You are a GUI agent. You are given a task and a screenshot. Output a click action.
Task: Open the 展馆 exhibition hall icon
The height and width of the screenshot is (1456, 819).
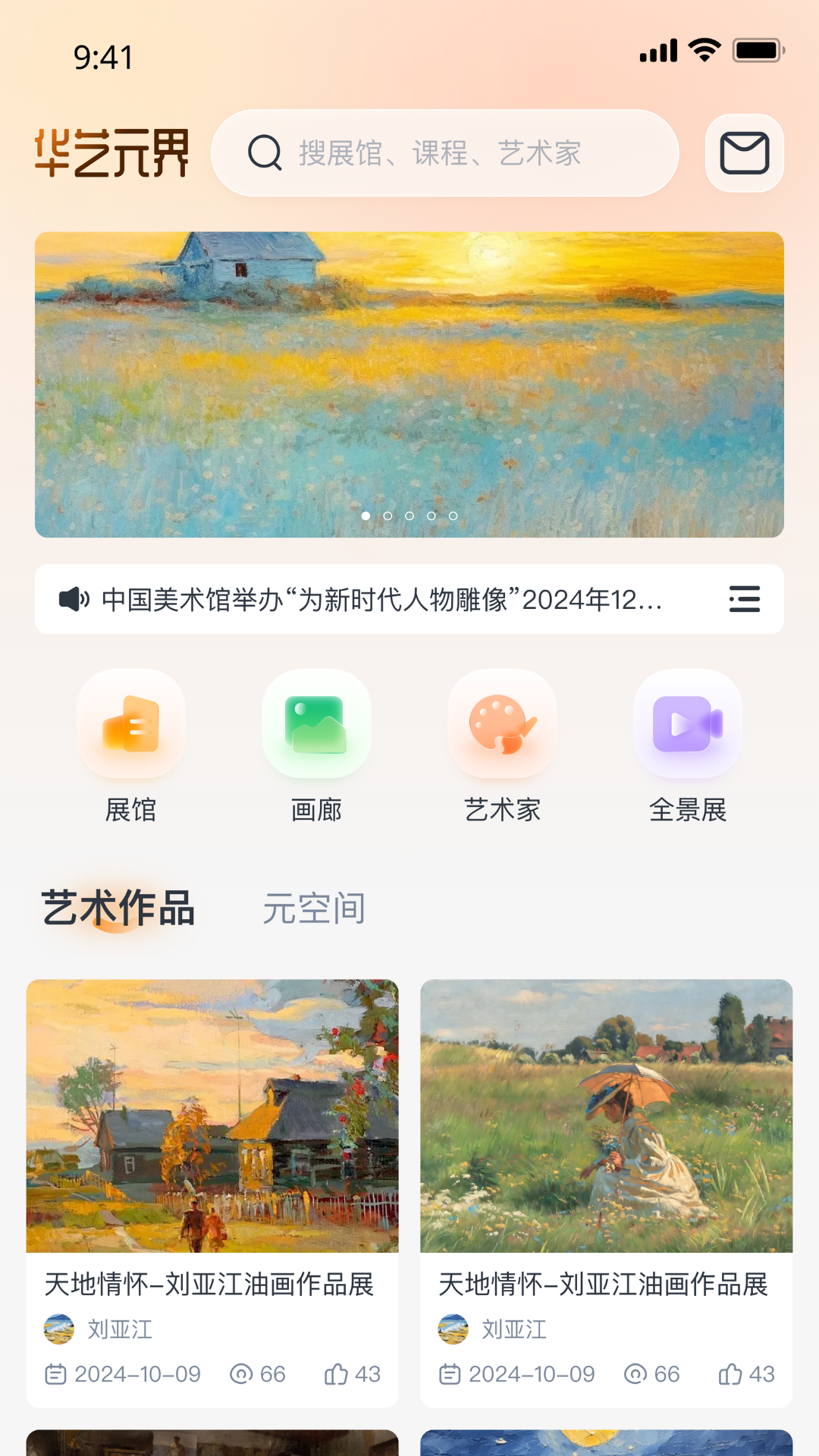(x=131, y=724)
